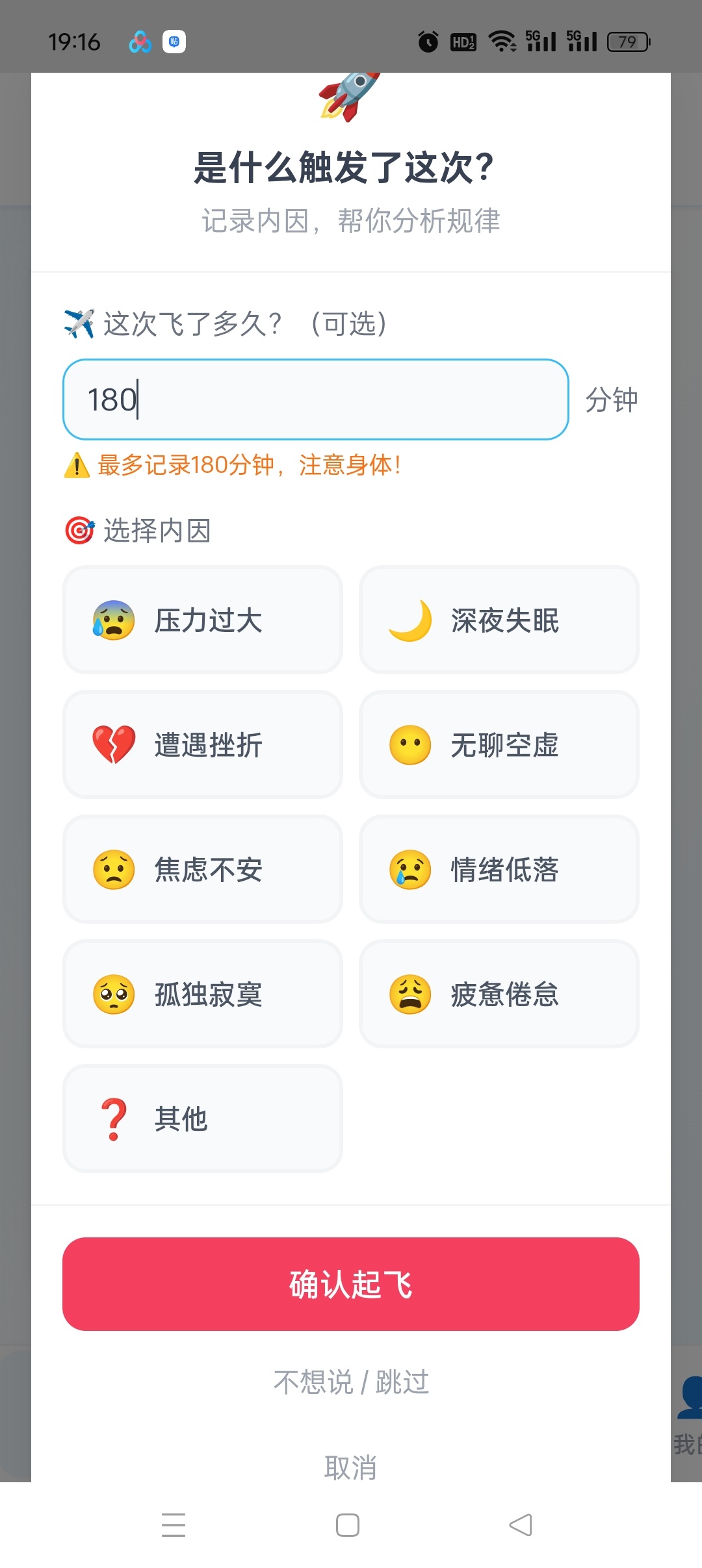Select the 压力过大 anxious emoji icon
The height and width of the screenshot is (1568, 702).
click(114, 620)
